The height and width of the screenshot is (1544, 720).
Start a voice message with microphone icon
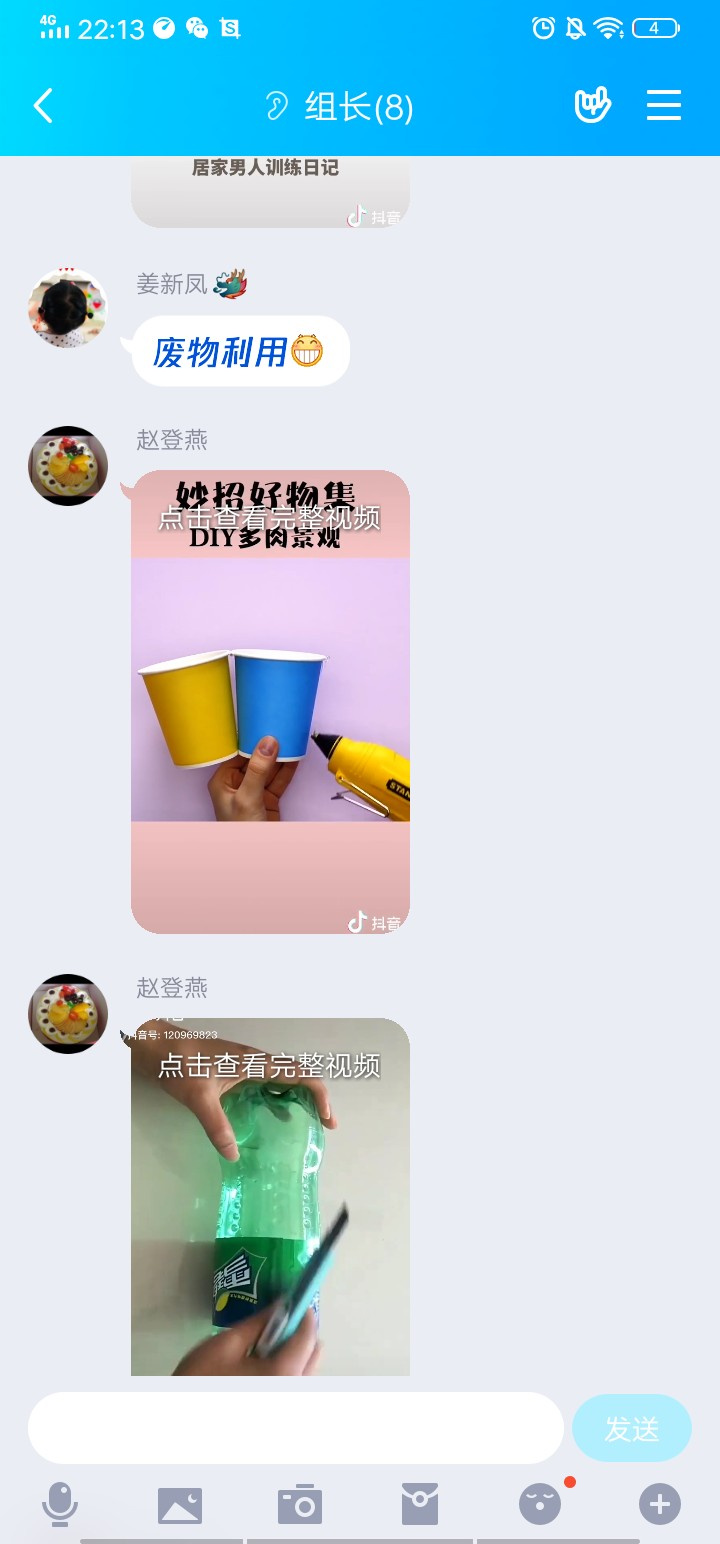60,1504
